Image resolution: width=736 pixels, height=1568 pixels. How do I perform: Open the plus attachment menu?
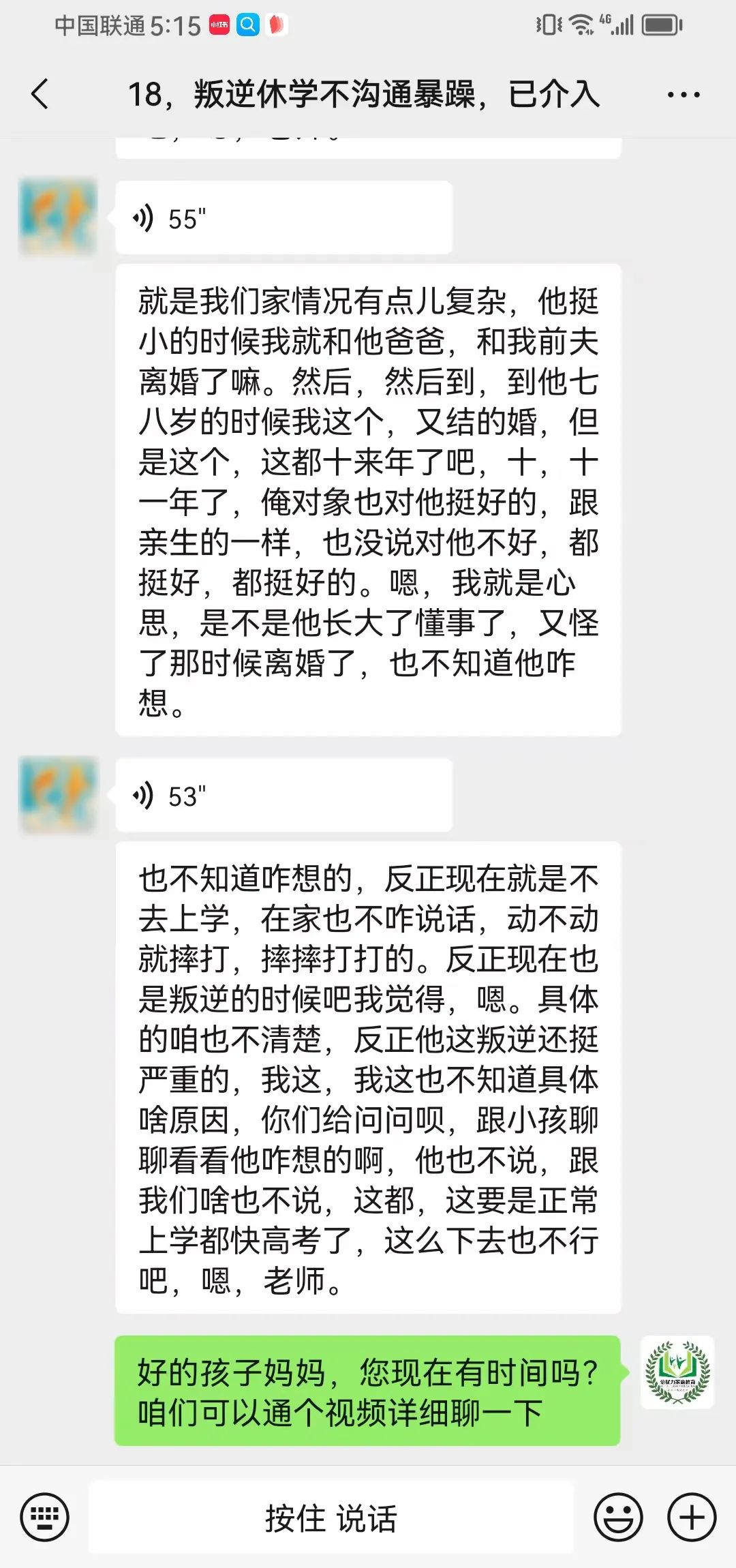pyautogui.click(x=691, y=1518)
